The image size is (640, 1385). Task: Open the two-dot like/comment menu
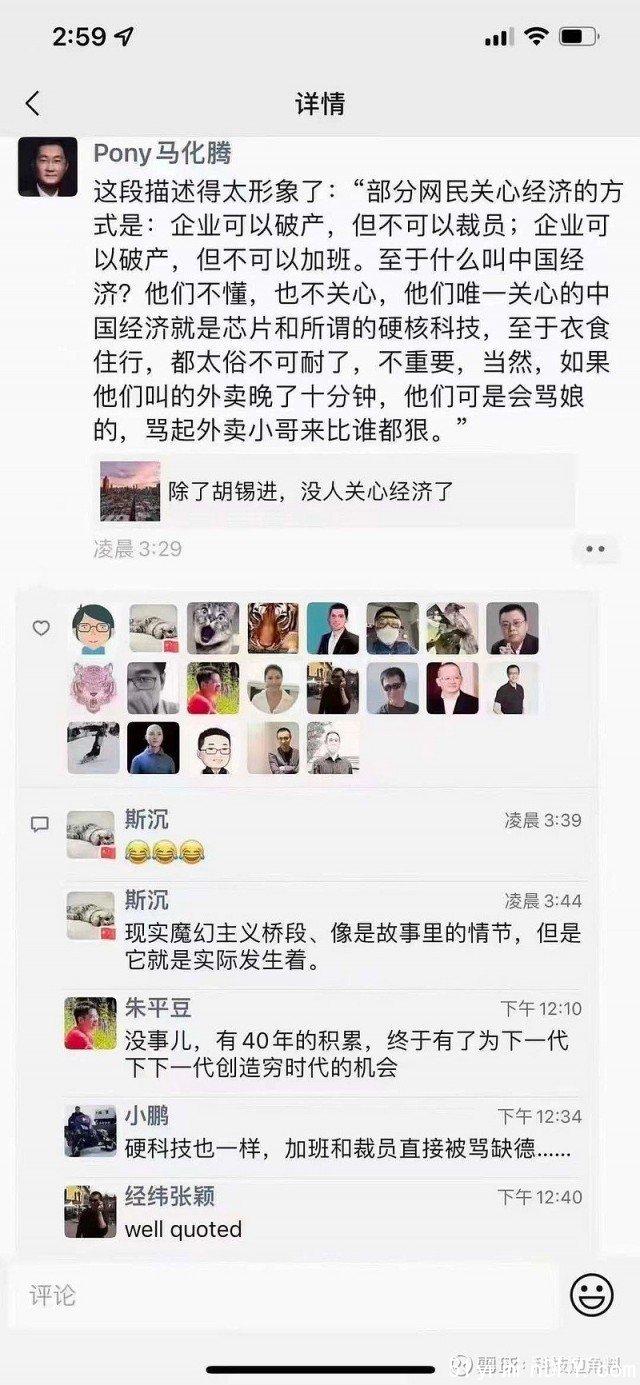point(595,549)
